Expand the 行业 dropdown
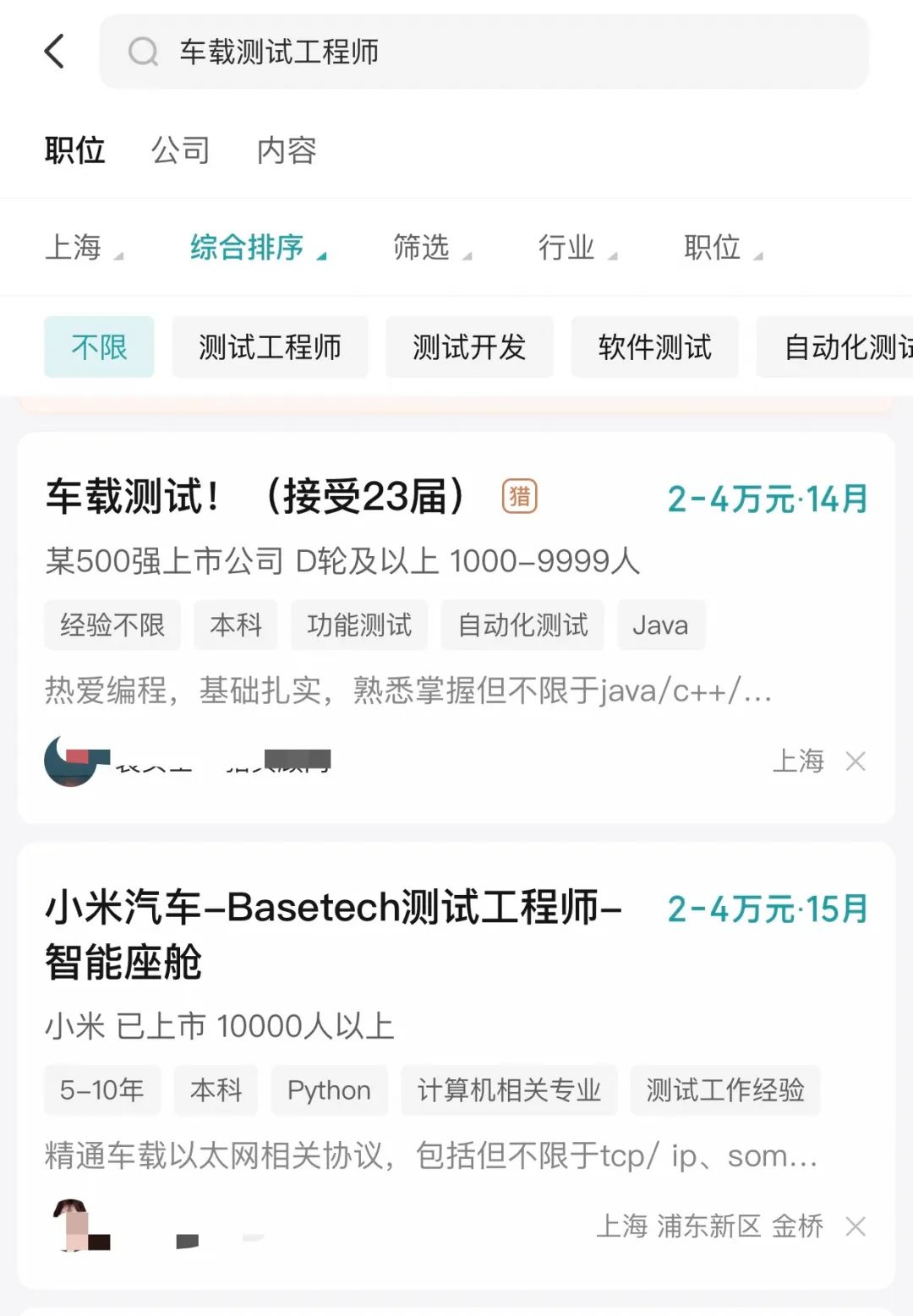This screenshot has height=1316, width=913. pos(577,248)
